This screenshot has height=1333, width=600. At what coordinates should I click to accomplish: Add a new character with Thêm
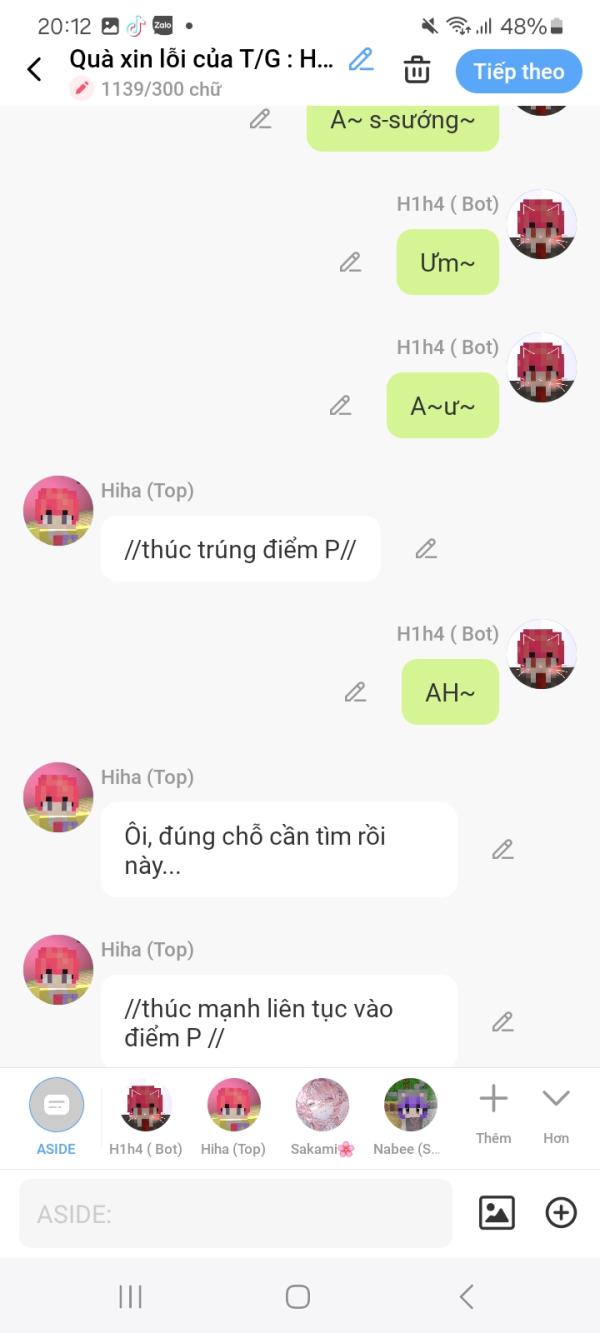(x=493, y=1112)
